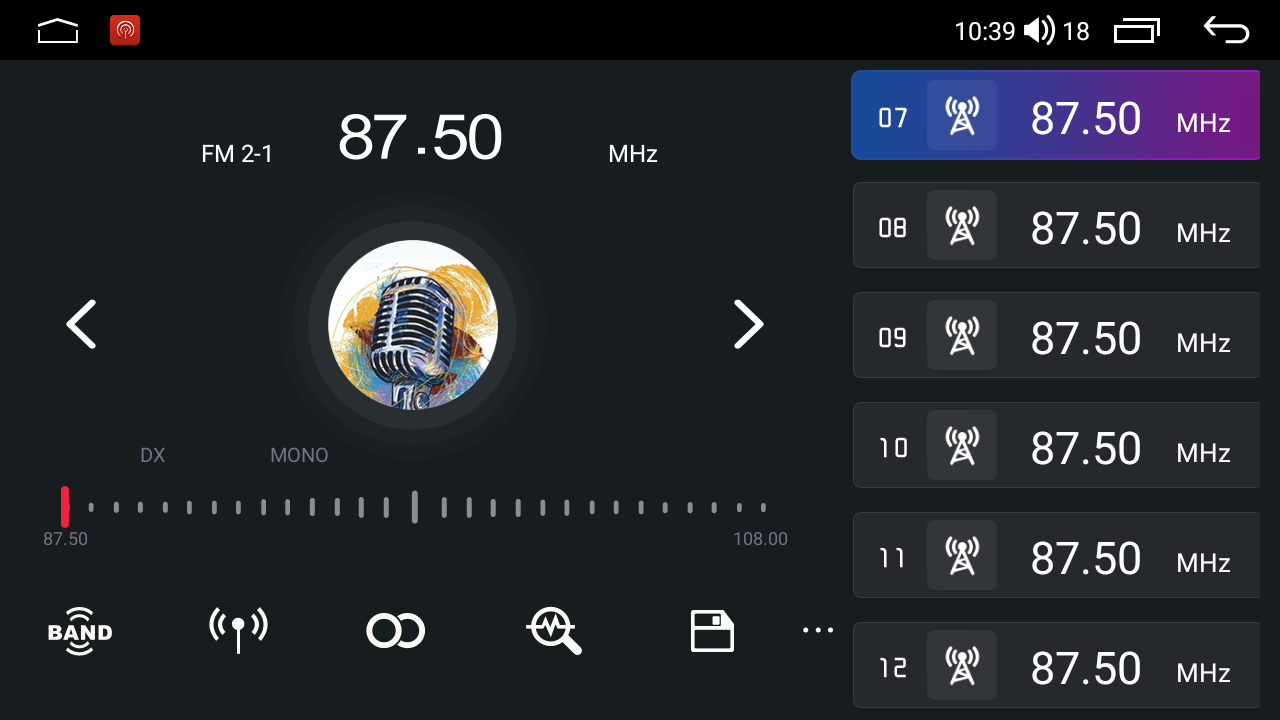This screenshot has width=1280, height=720.
Task: Load preset 12 station
Action: (1055, 665)
